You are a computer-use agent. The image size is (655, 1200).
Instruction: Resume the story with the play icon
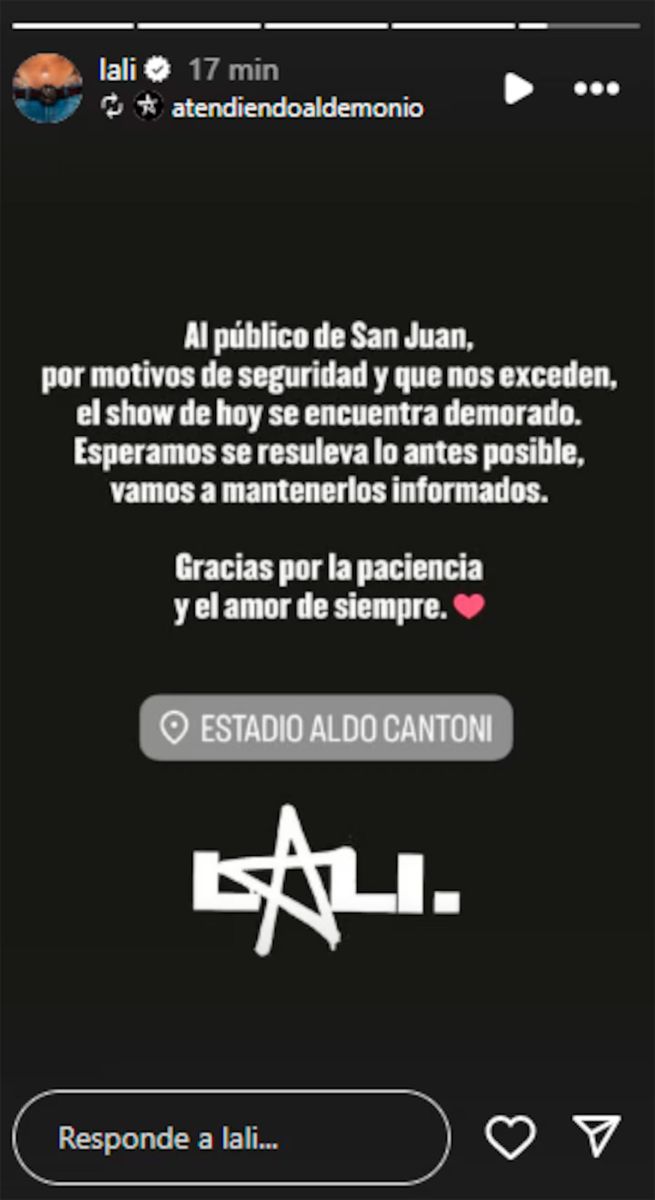(518, 88)
